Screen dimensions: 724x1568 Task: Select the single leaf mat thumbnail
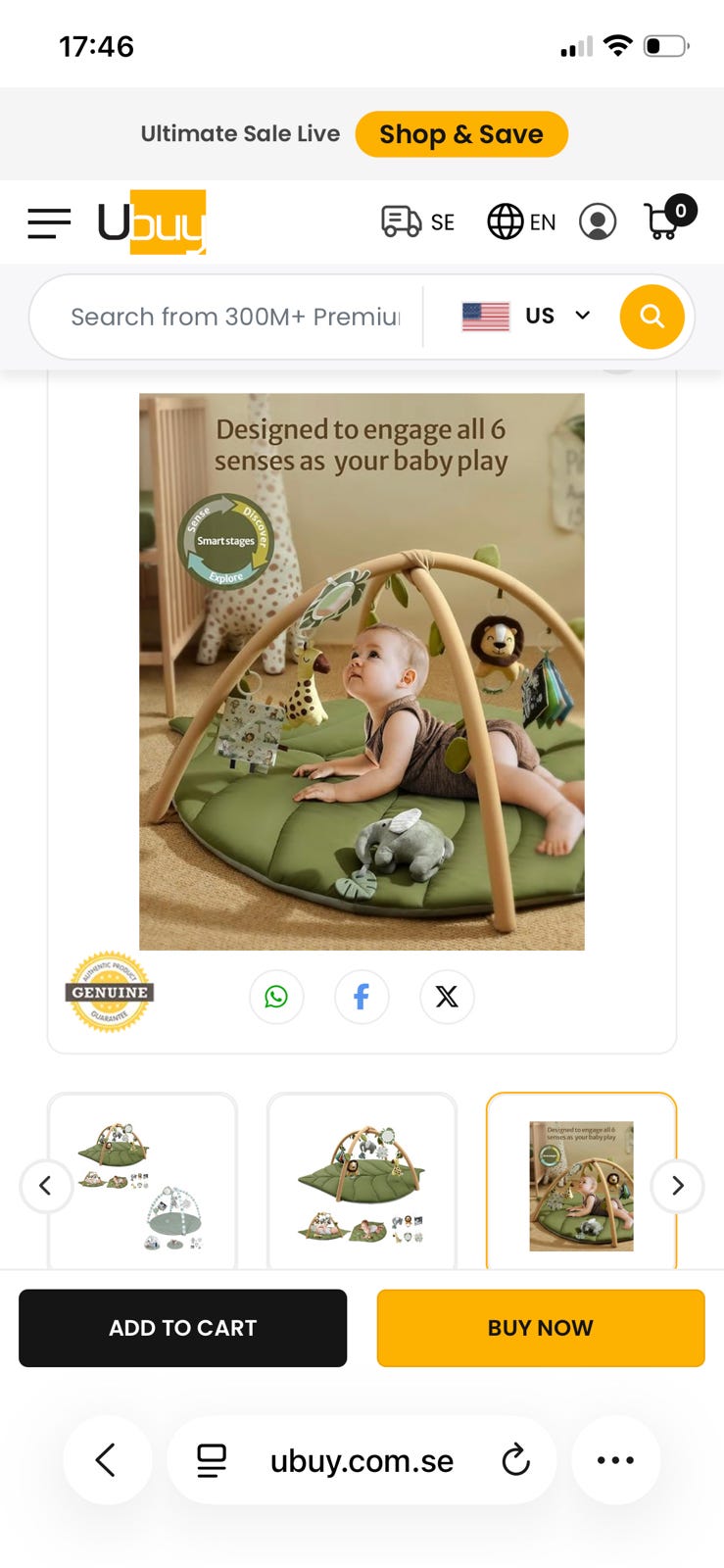point(362,1183)
